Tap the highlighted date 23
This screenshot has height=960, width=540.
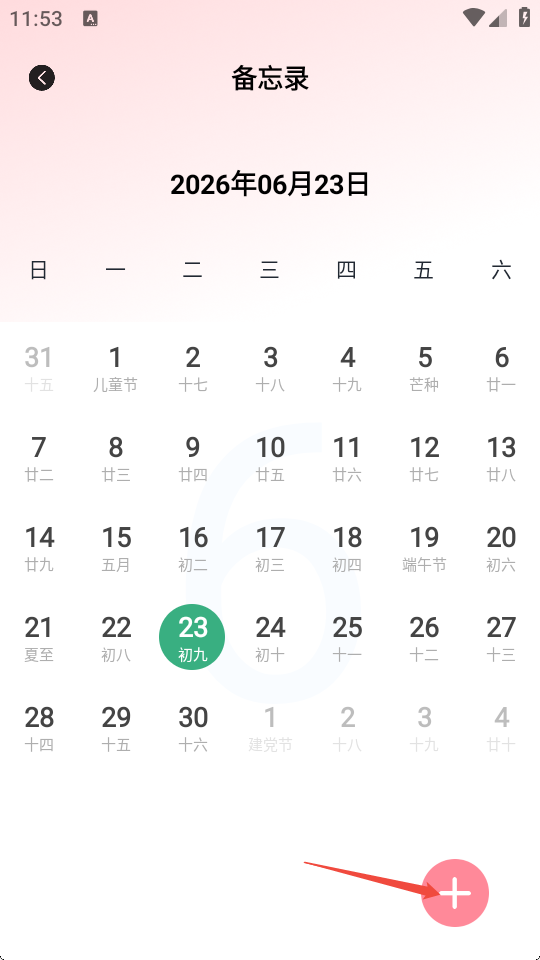(x=192, y=637)
